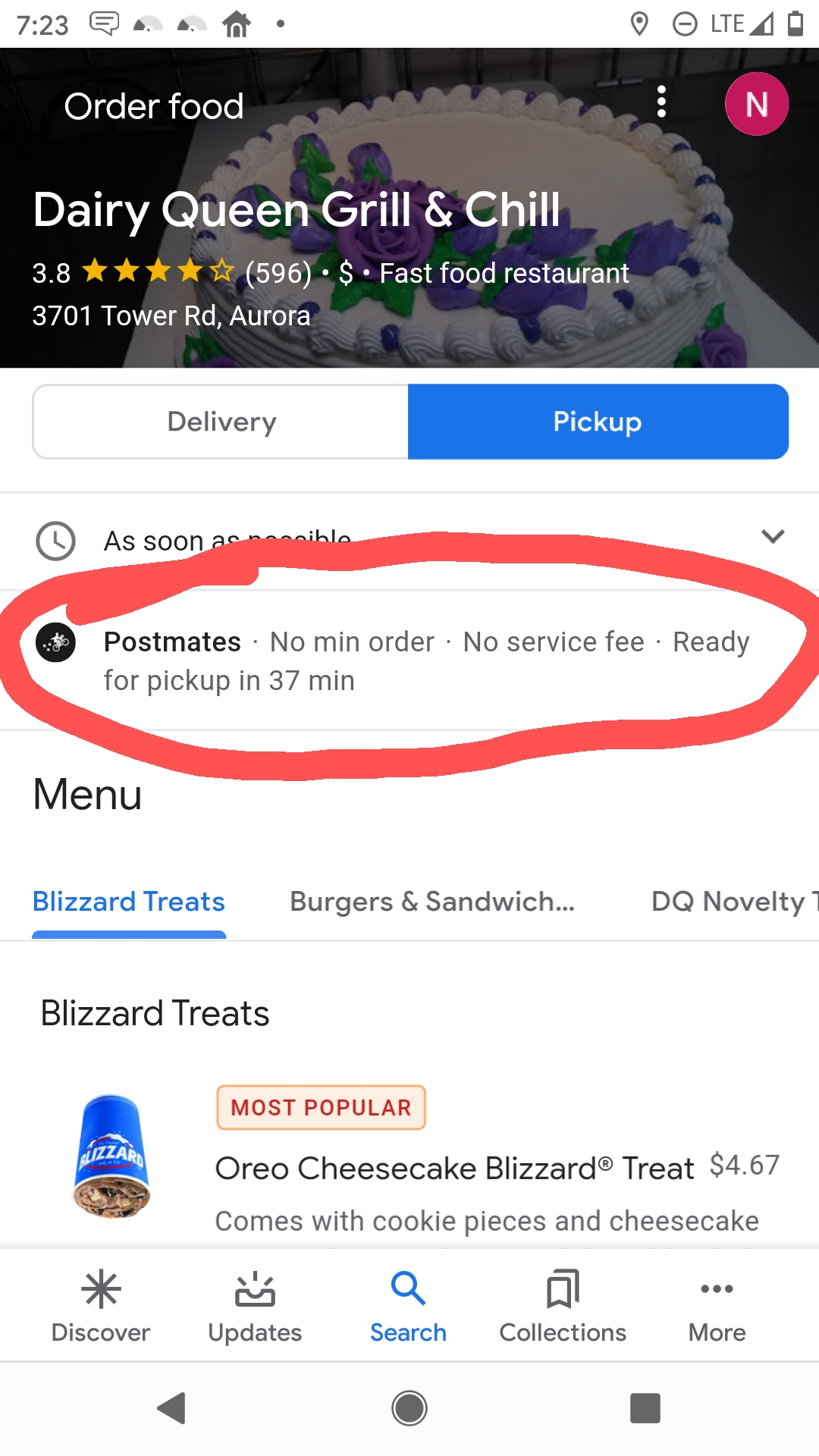Viewport: 819px width, 1456px height.
Task: Open the three-dot overflow menu
Action: 661,102
